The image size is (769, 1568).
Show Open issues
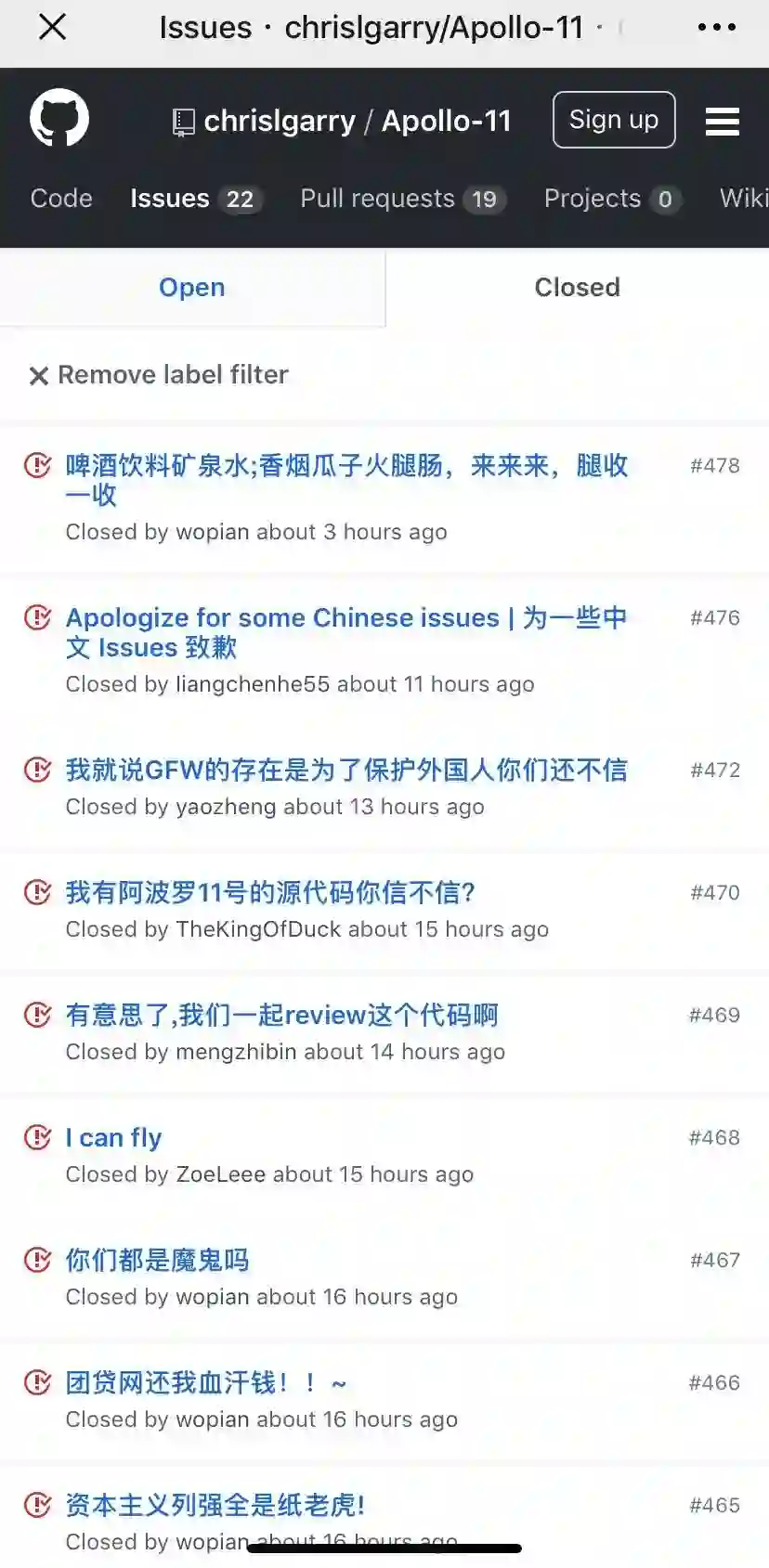point(191,288)
